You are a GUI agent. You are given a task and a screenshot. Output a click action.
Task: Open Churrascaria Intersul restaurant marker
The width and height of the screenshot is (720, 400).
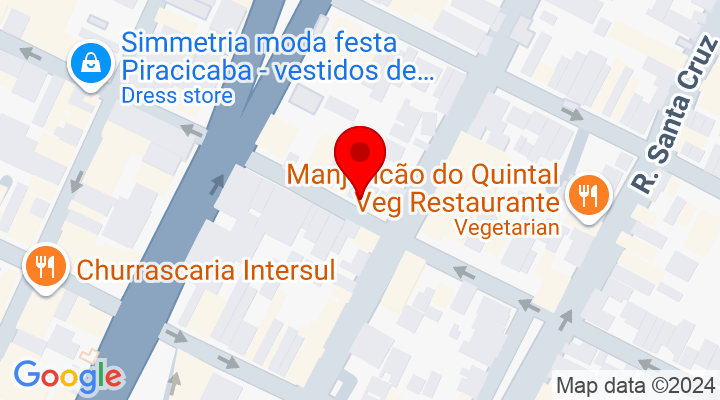coord(45,267)
